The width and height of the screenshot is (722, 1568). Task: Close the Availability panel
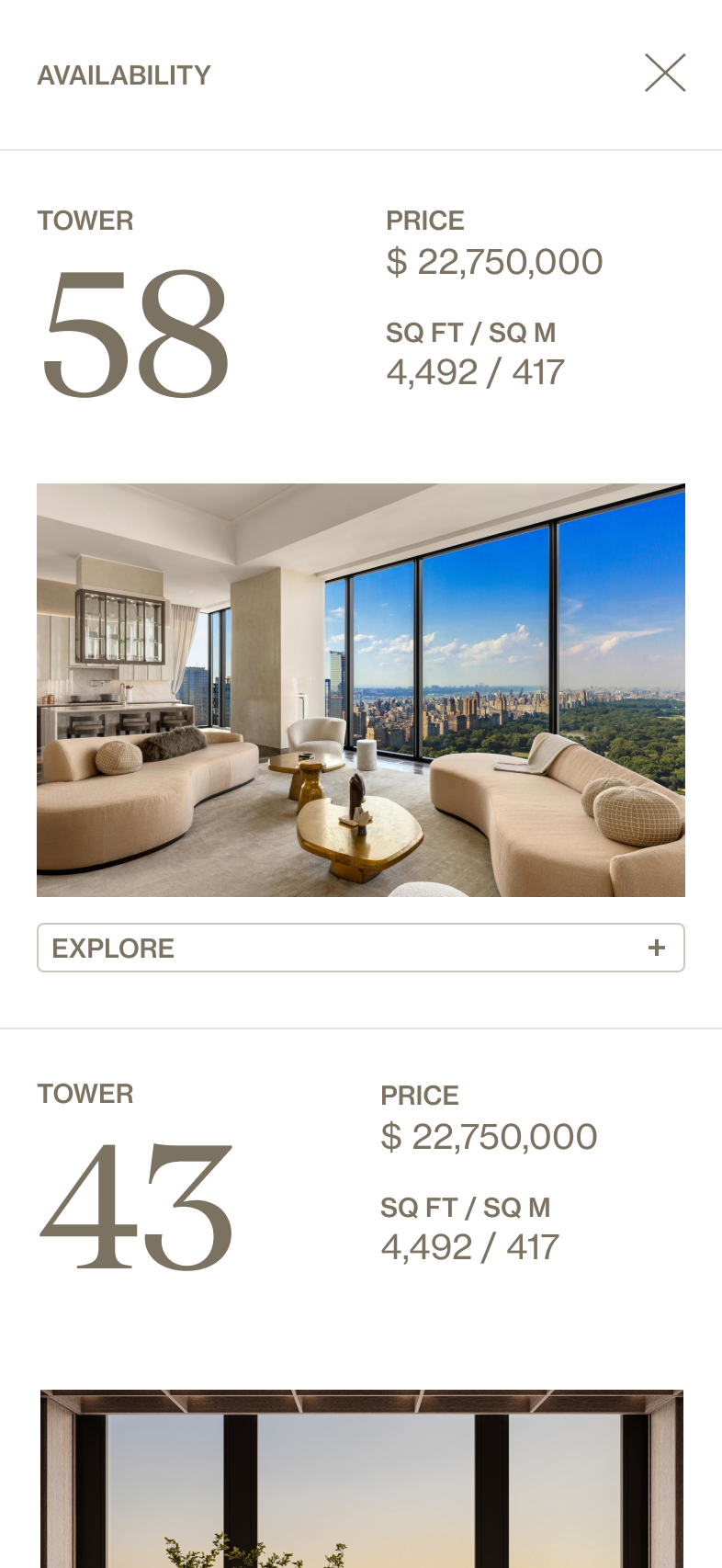(665, 74)
